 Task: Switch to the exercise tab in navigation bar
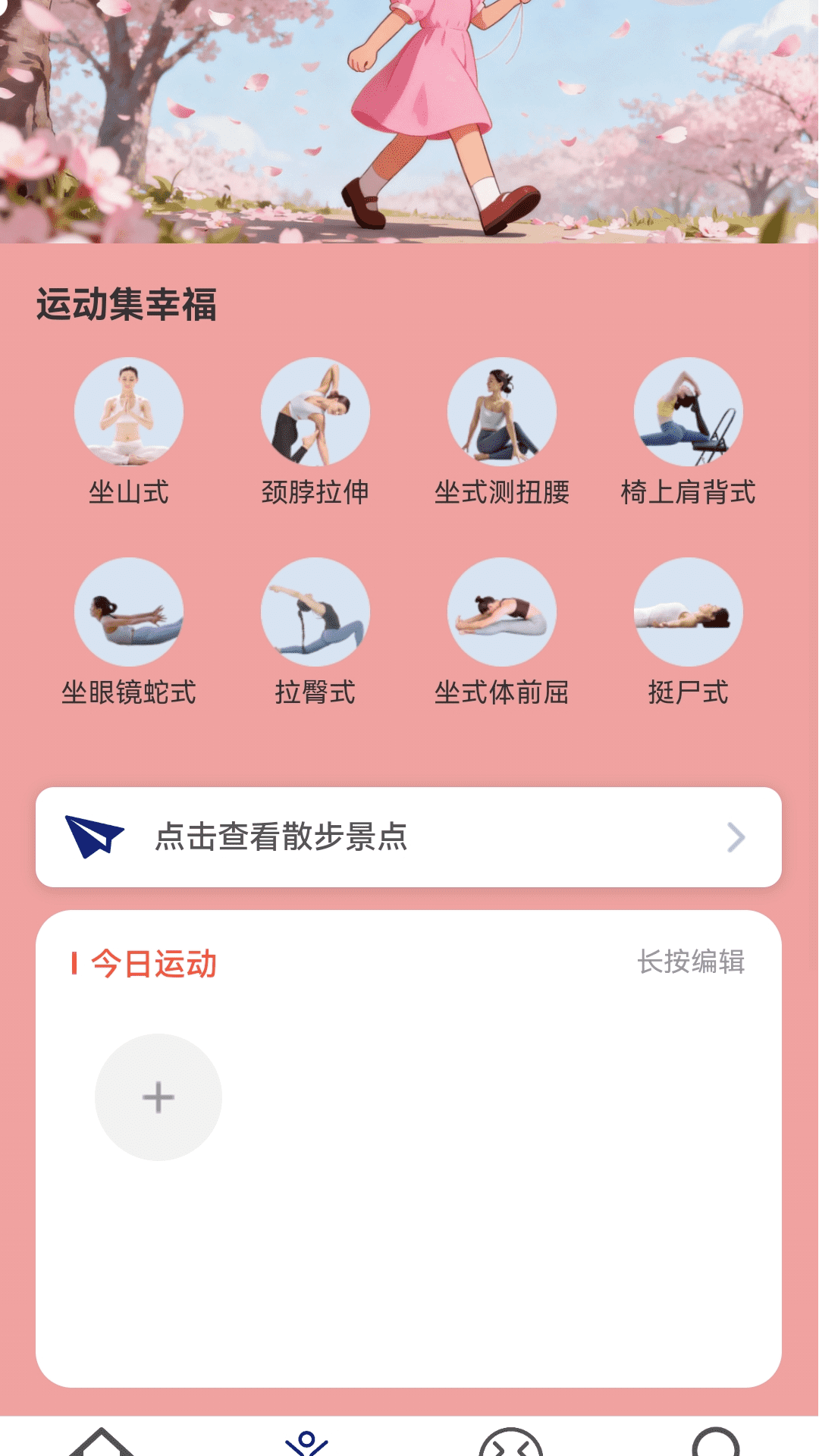(306, 1437)
